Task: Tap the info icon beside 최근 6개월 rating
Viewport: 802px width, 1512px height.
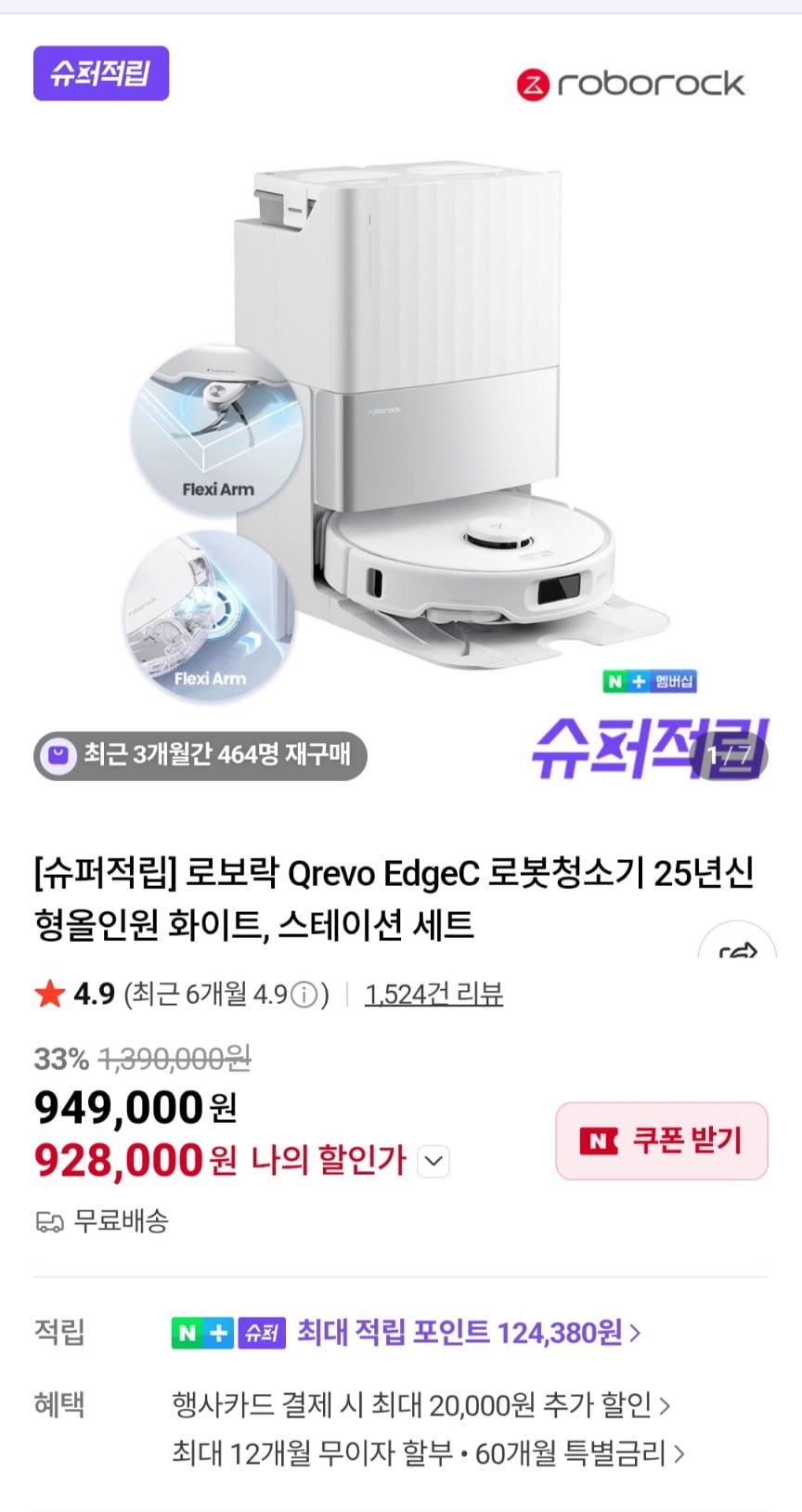Action: click(x=304, y=996)
